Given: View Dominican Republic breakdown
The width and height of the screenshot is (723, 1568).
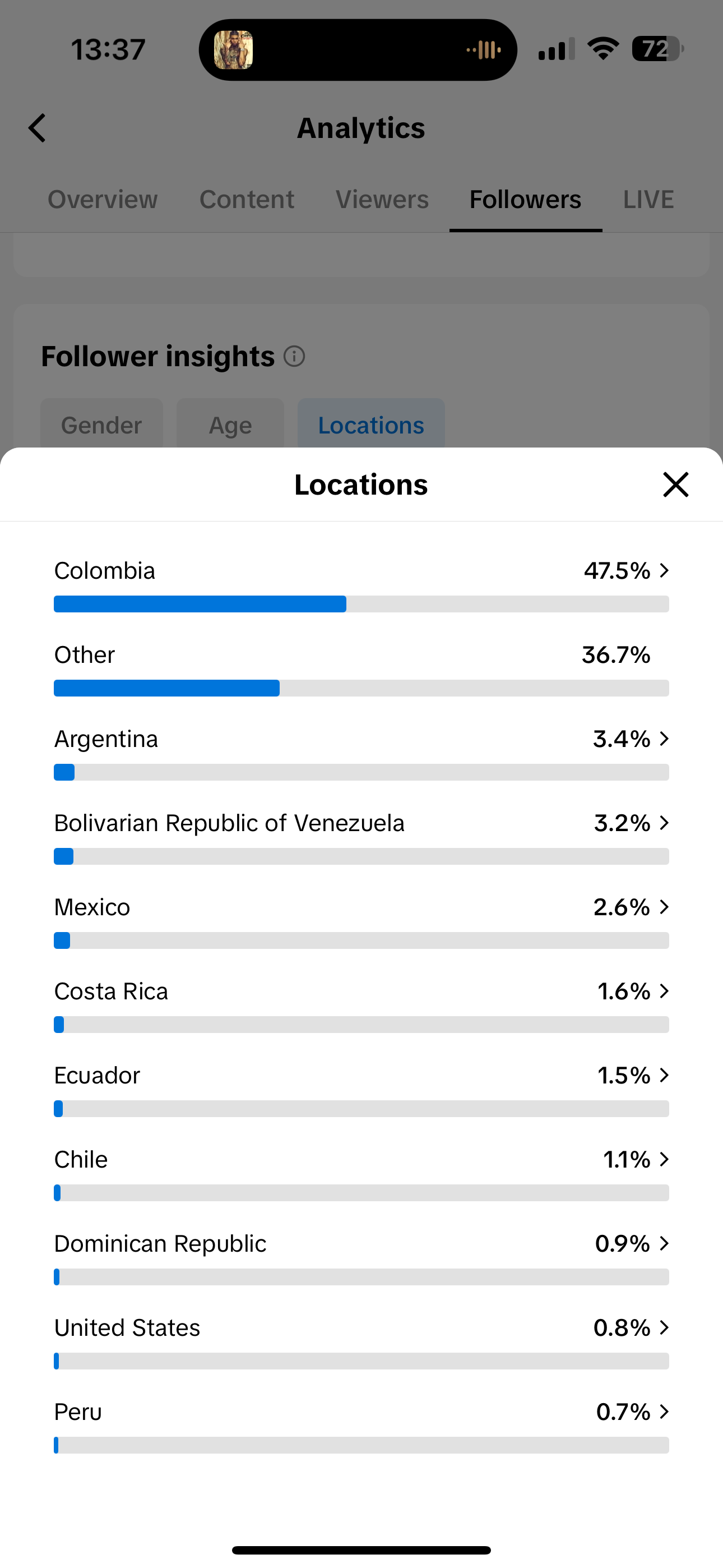Looking at the screenshot, I should point(361,1257).
